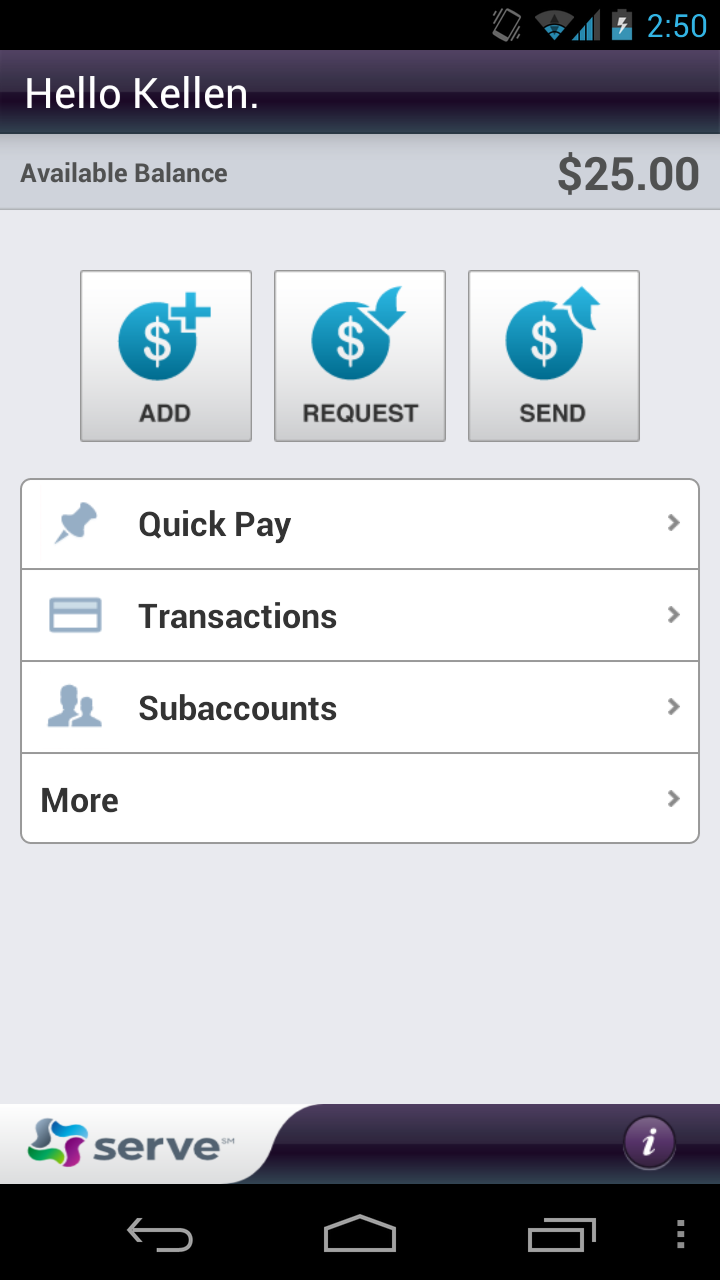The image size is (720, 1280).
Task: Go back using the system back button
Action: 160,1235
